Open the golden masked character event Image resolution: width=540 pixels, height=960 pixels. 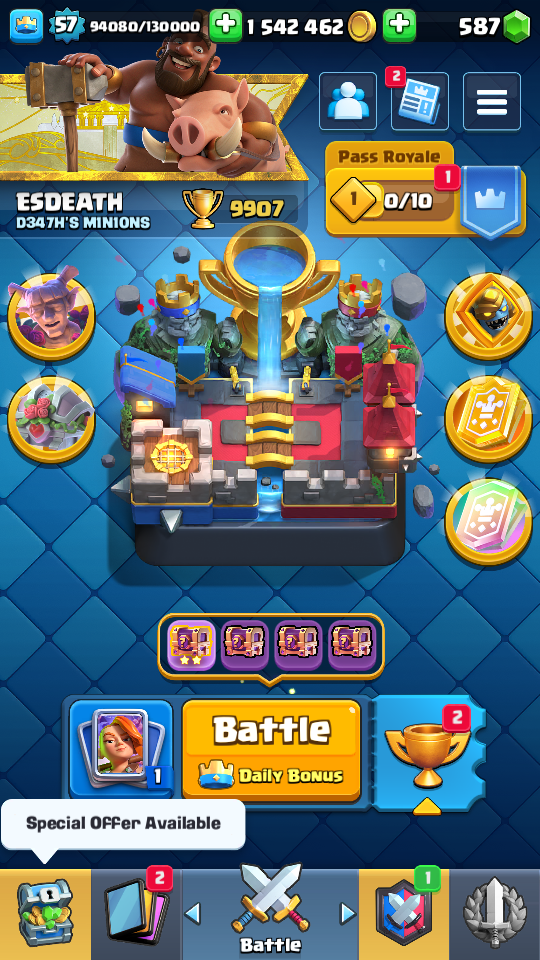(x=488, y=317)
